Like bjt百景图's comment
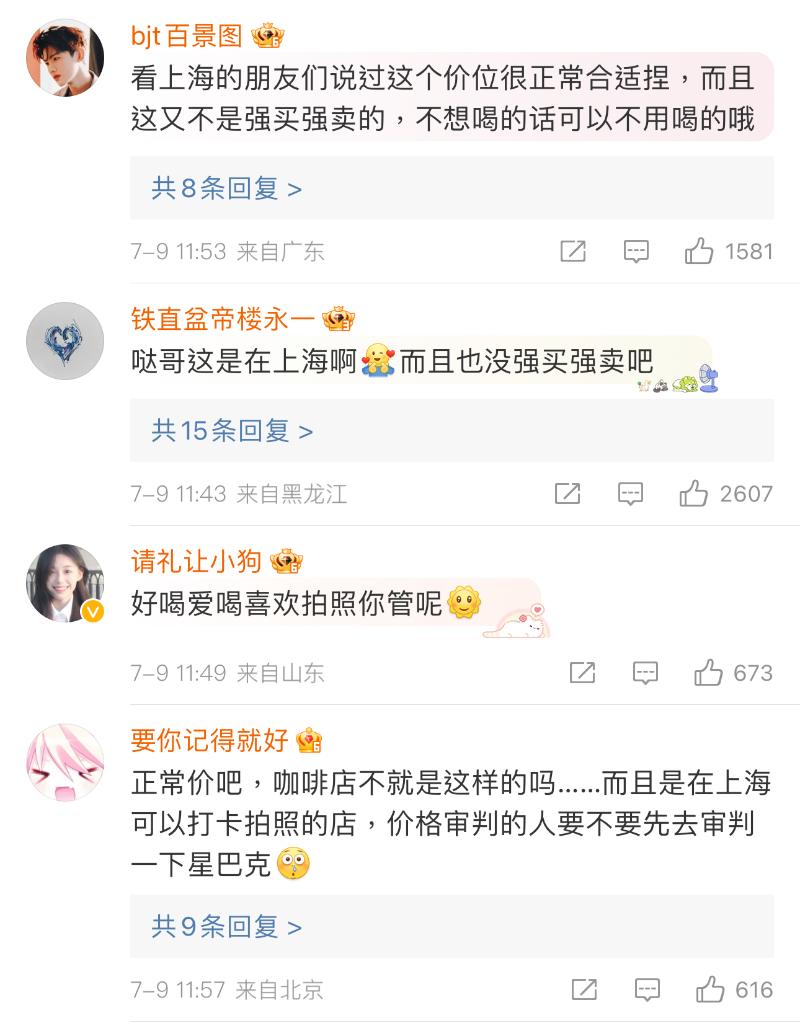This screenshot has width=800, height=1031. coord(699,251)
